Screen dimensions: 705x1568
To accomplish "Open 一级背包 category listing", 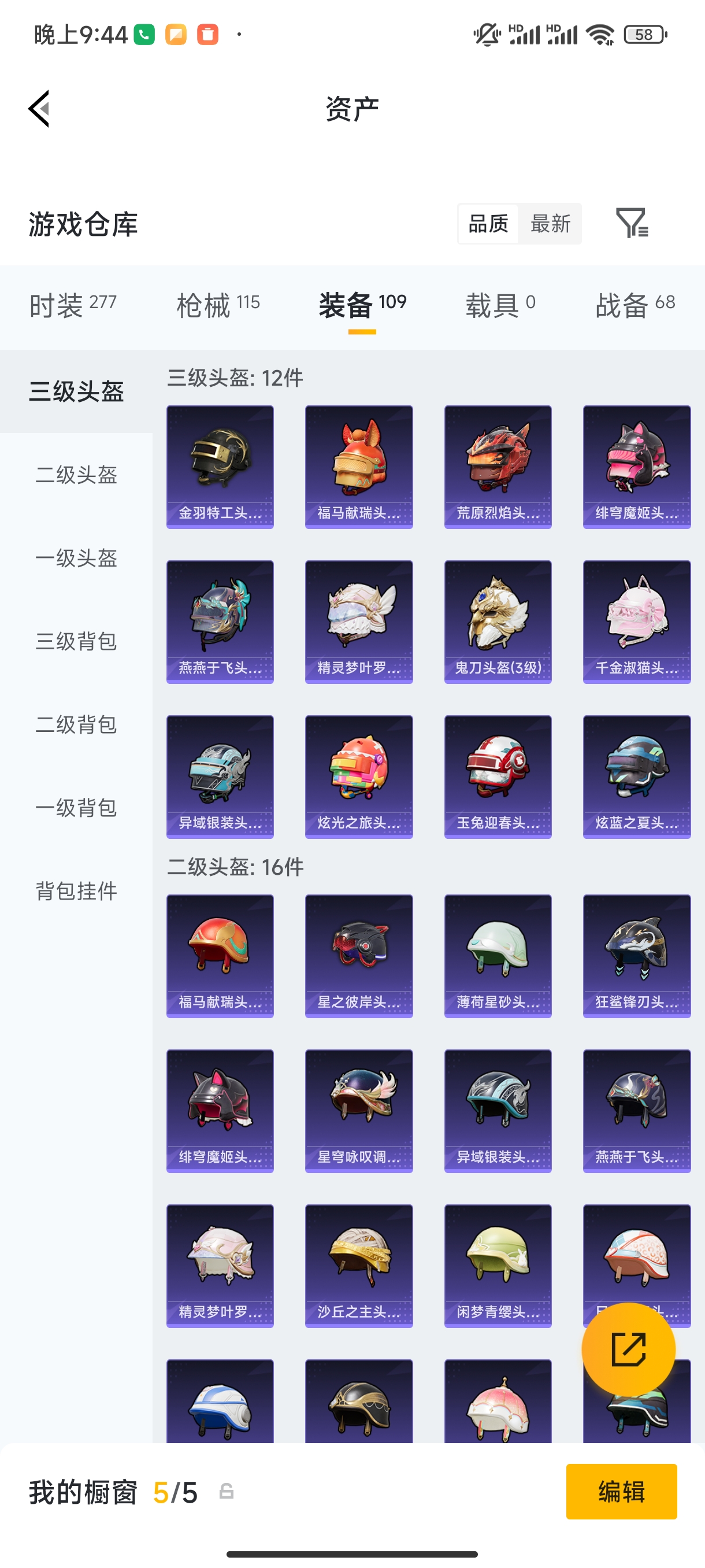I will (x=76, y=808).
